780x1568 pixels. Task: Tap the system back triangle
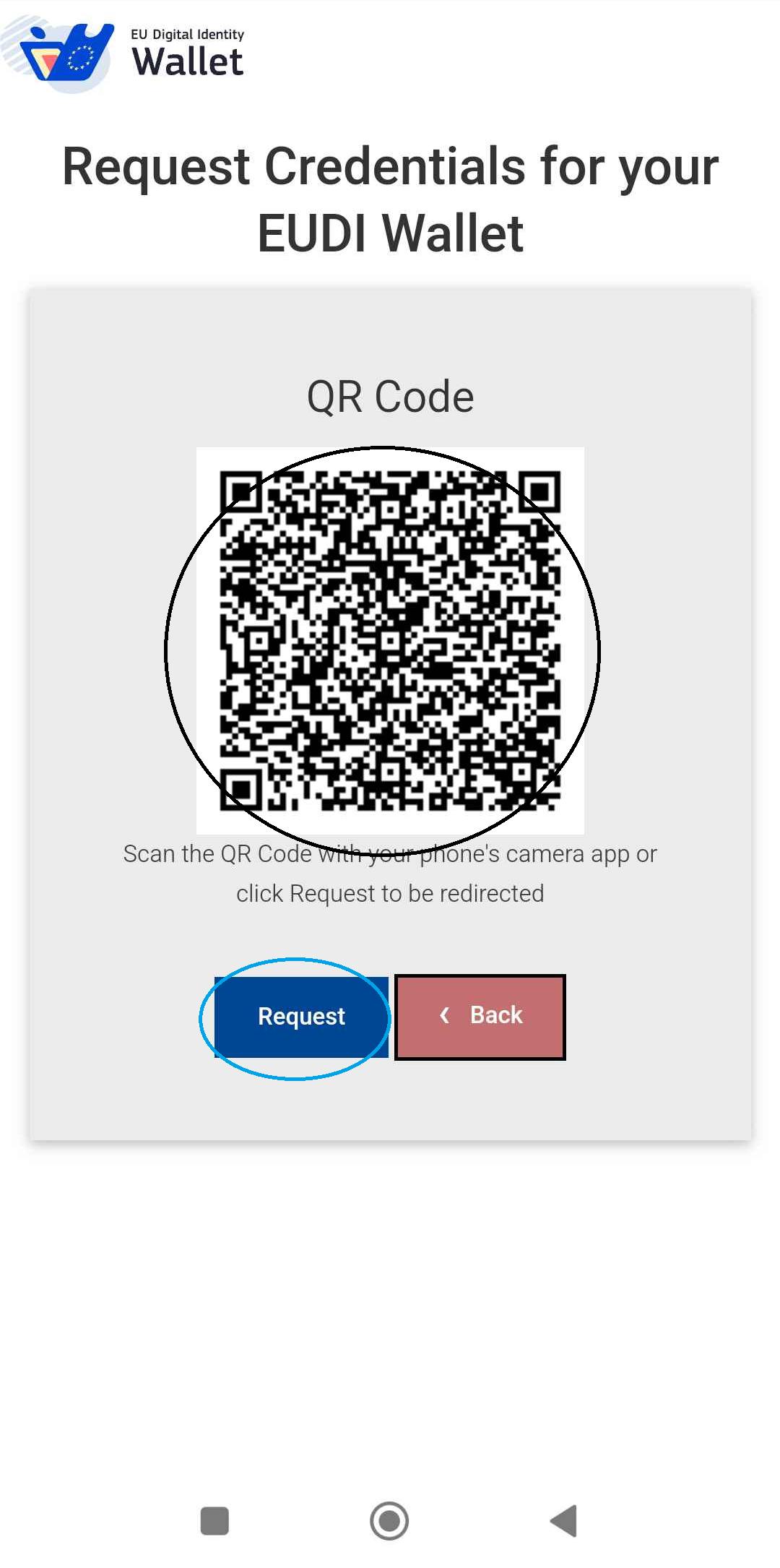click(564, 1520)
